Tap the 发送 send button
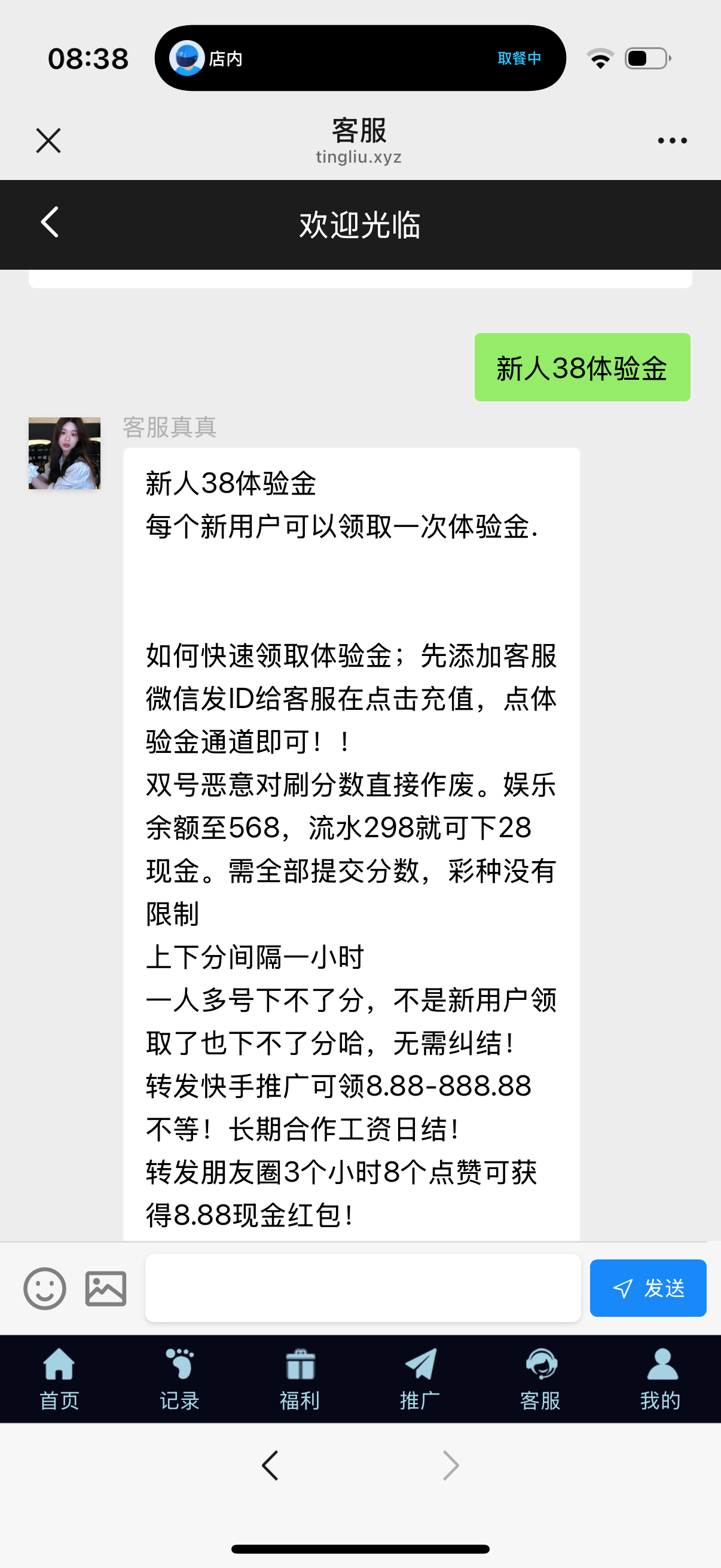Image resolution: width=721 pixels, height=1568 pixels. point(647,1288)
